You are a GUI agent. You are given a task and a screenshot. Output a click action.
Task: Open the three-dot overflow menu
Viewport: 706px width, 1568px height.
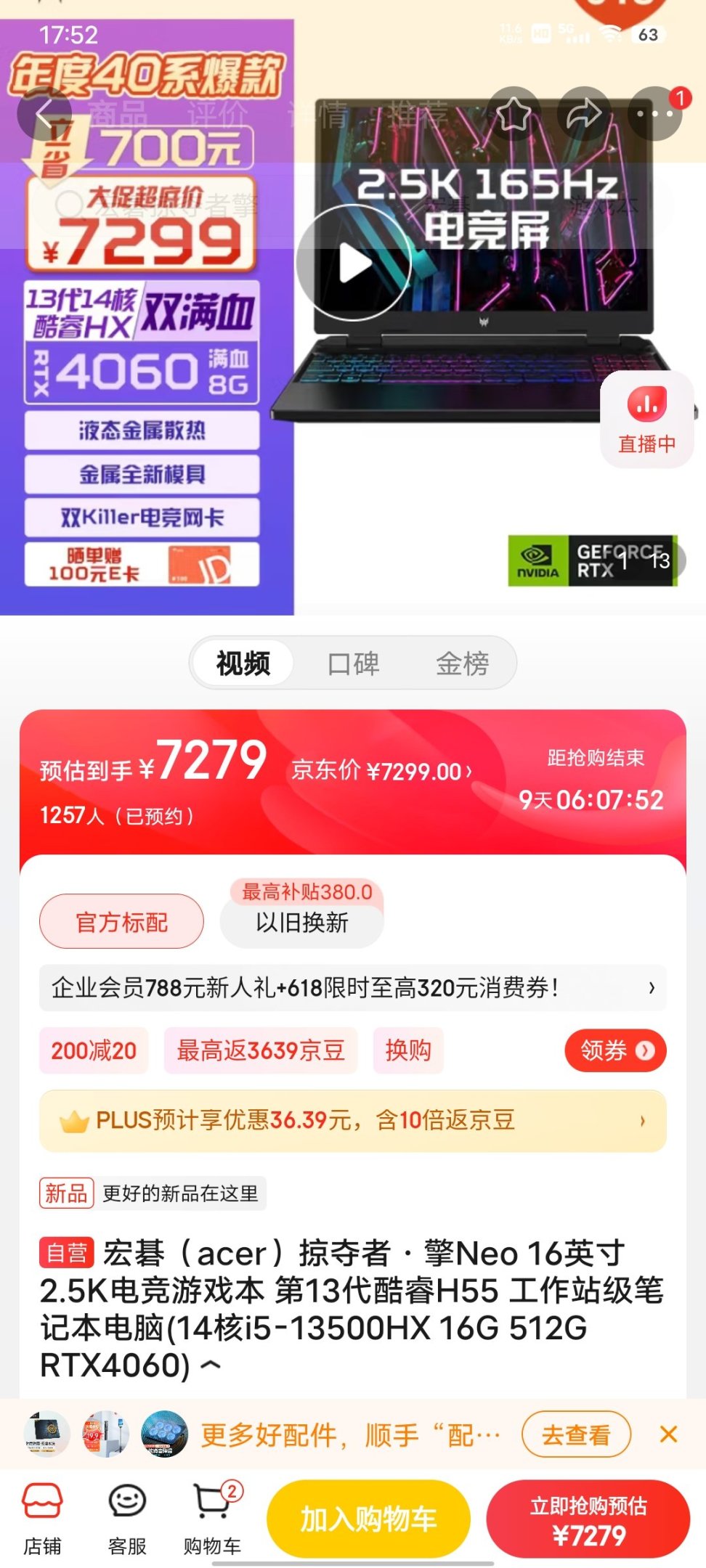pos(655,114)
